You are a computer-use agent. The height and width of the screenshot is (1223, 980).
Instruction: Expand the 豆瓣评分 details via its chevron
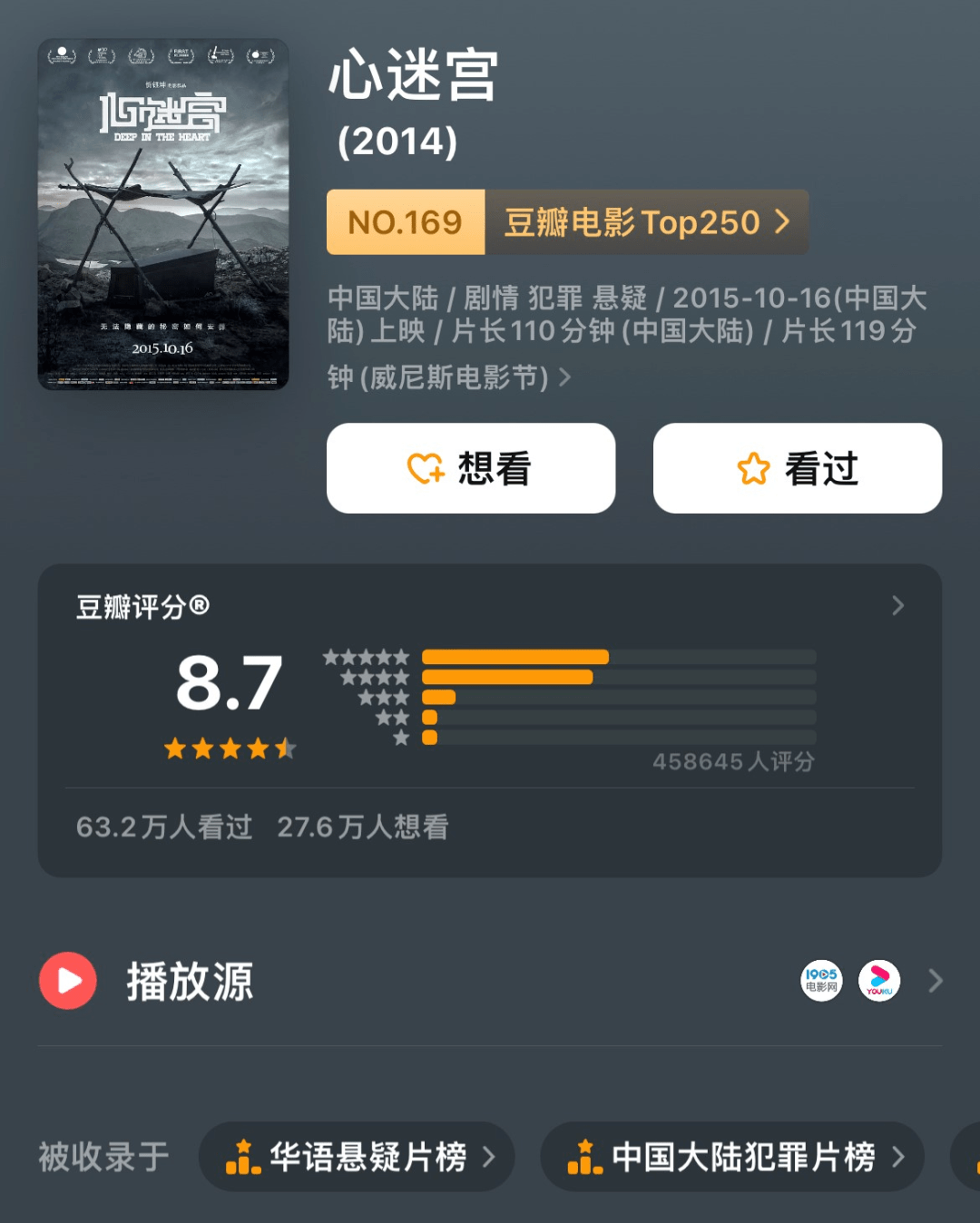point(897,605)
